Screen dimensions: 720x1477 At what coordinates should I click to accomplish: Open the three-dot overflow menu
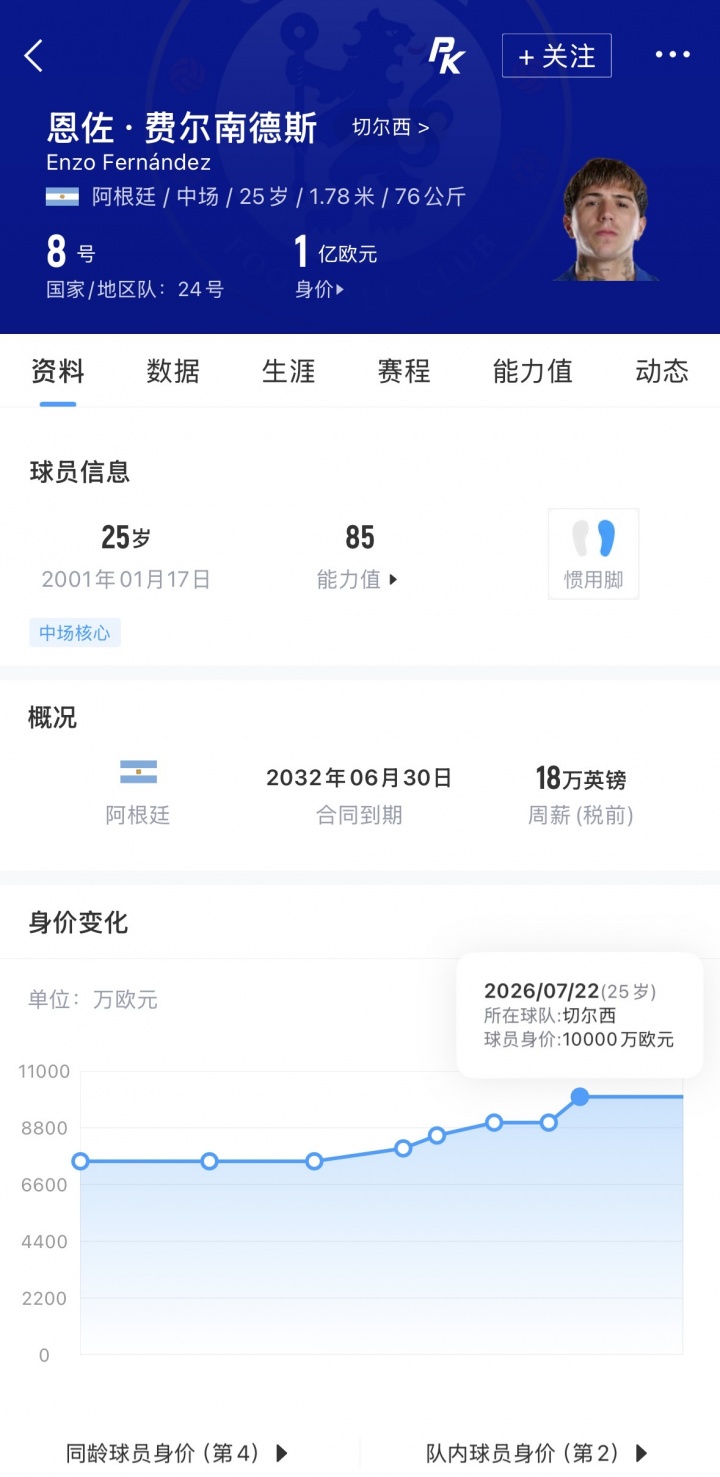tap(672, 55)
